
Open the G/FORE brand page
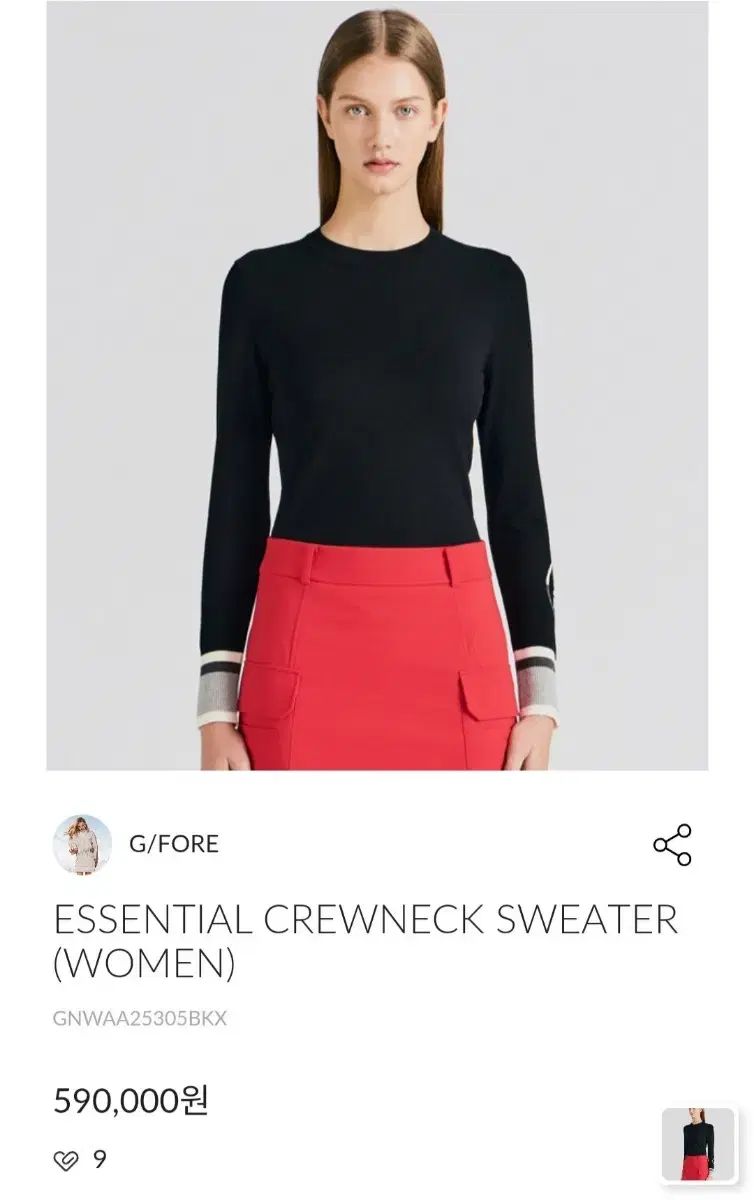point(173,843)
